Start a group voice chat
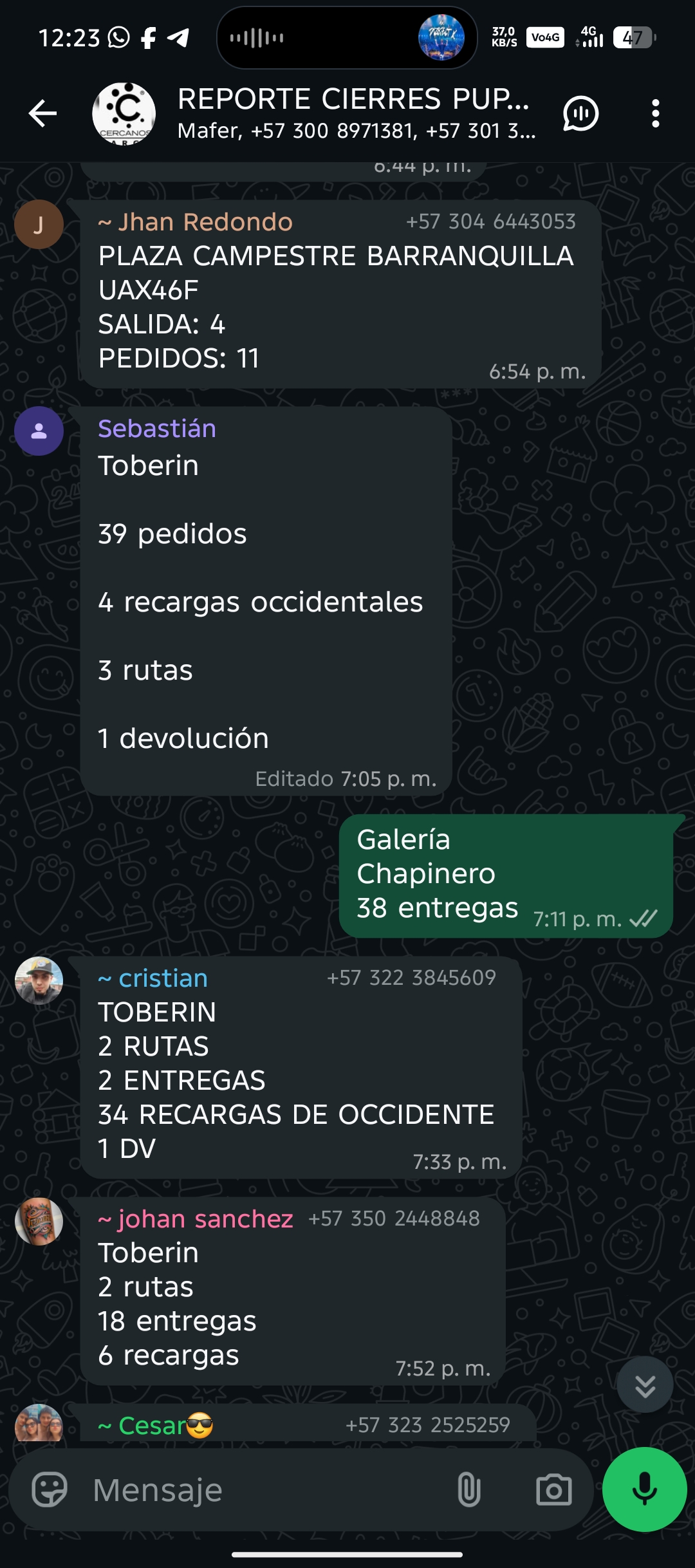 click(x=580, y=114)
